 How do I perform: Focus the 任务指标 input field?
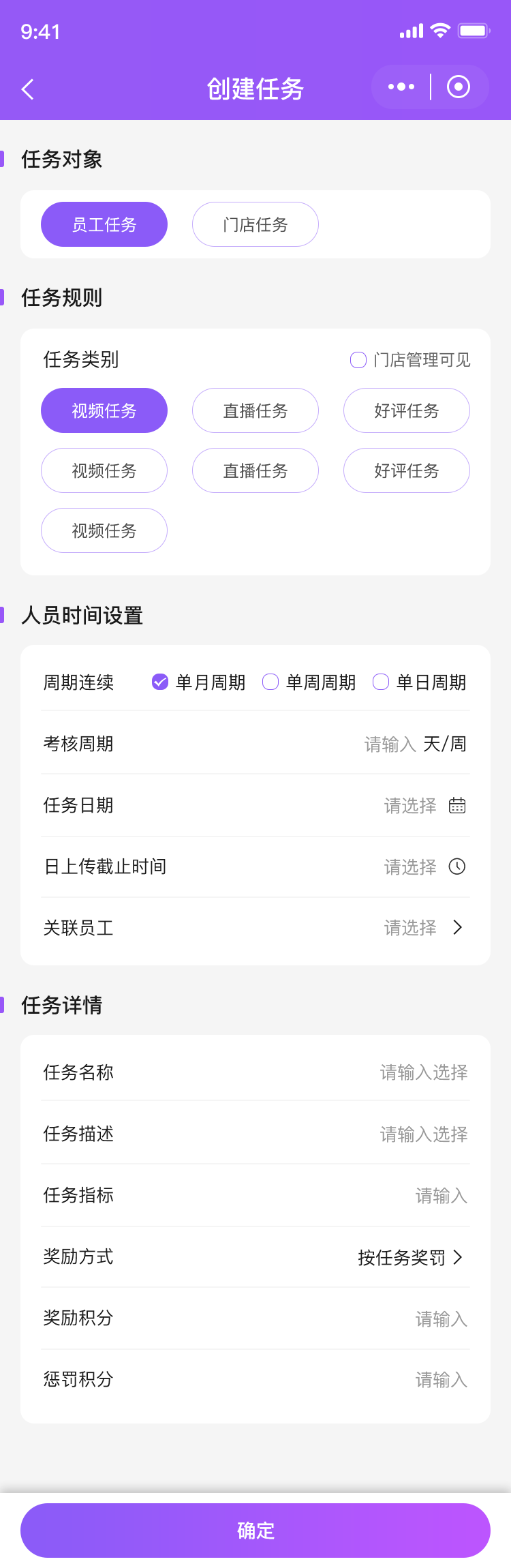(x=441, y=1196)
